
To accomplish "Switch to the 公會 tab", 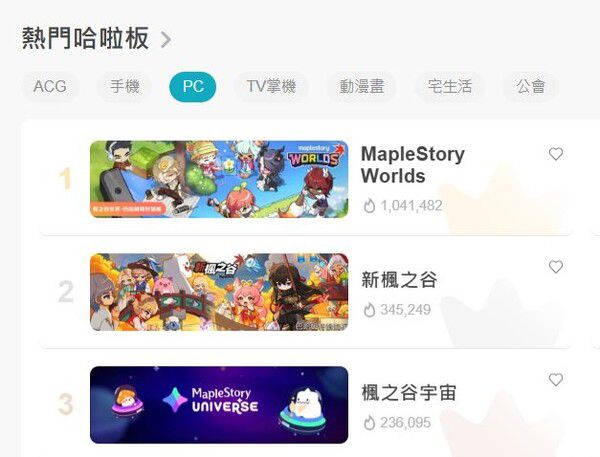I will (531, 87).
